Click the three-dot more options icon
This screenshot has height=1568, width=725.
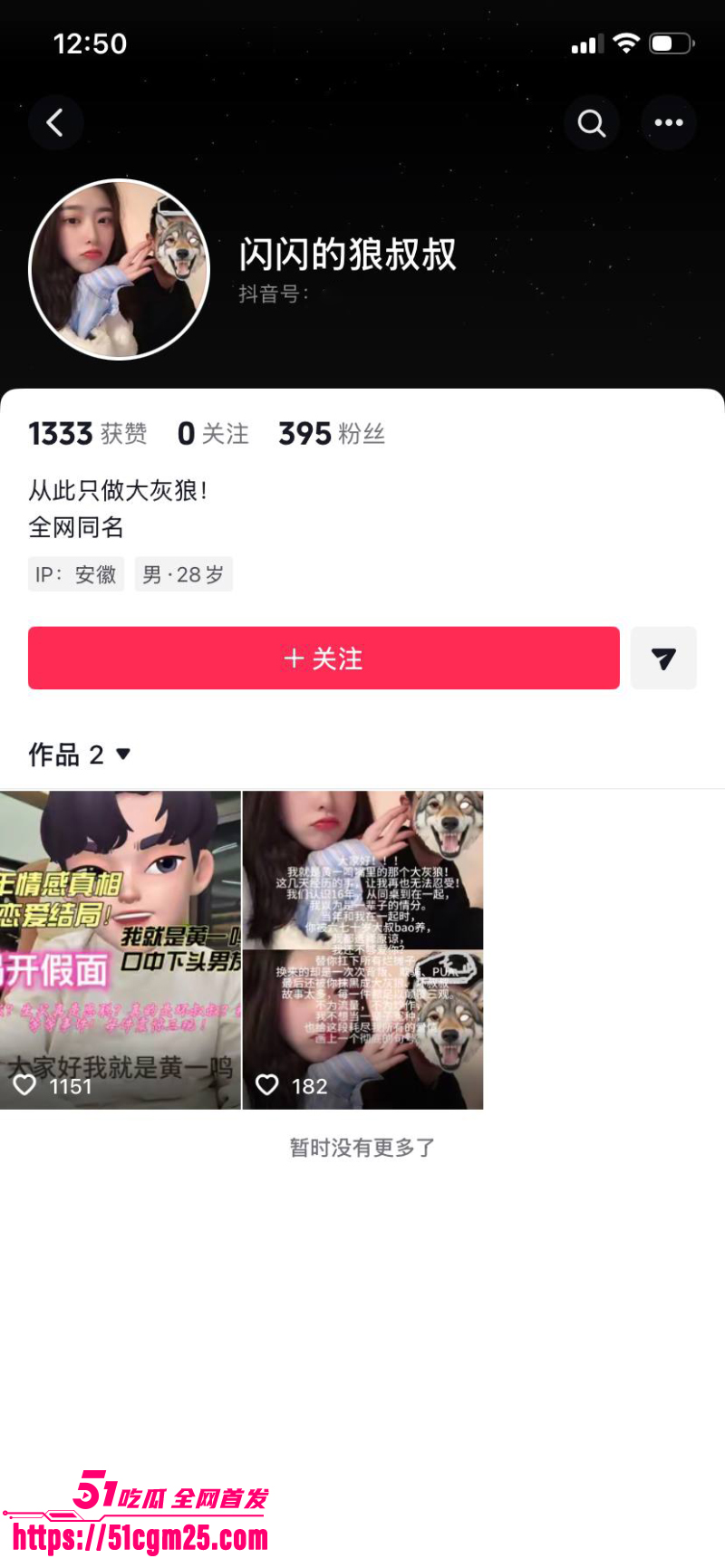tap(669, 122)
